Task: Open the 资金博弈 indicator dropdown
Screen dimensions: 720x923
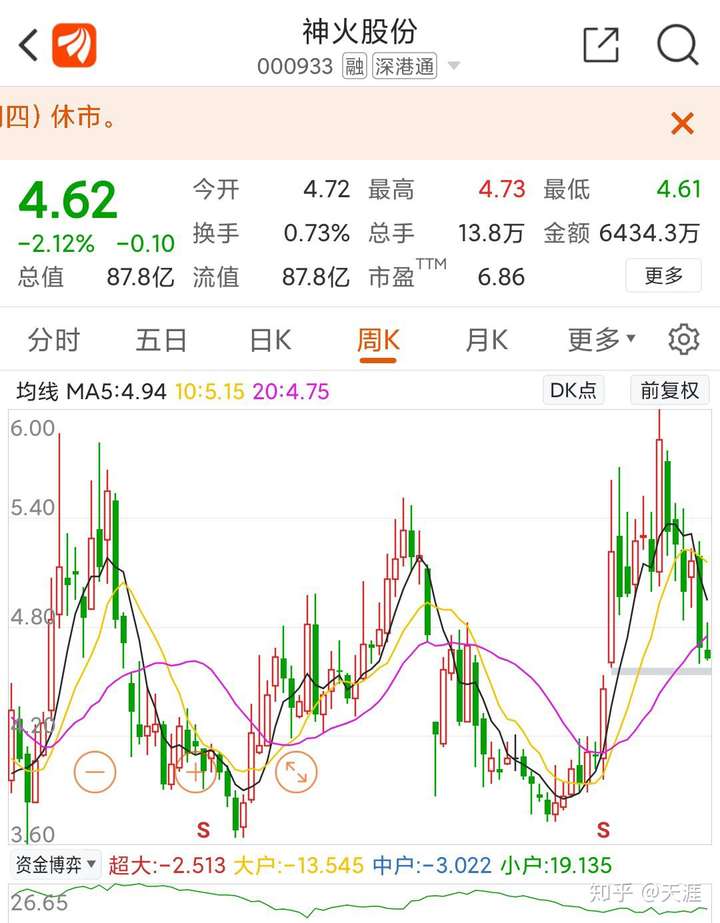Action: pyautogui.click(x=55, y=864)
